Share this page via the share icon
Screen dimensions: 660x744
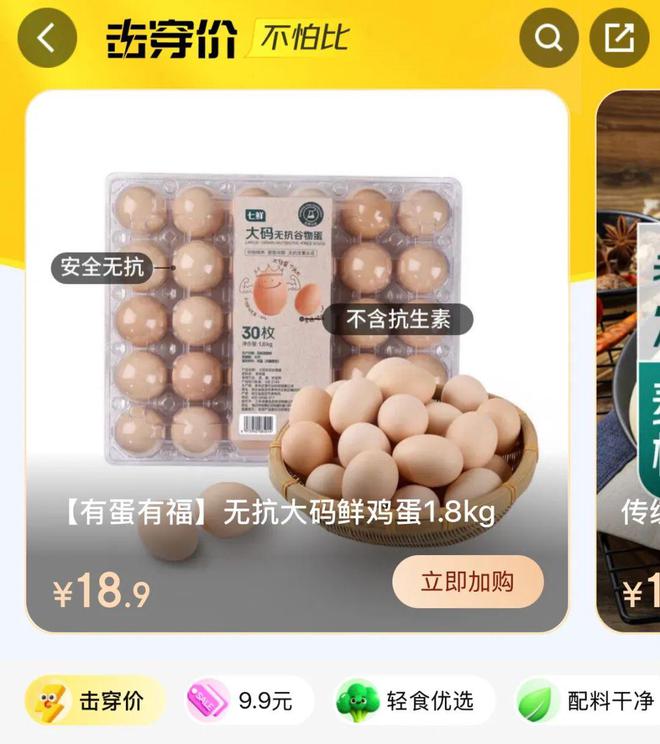point(619,38)
